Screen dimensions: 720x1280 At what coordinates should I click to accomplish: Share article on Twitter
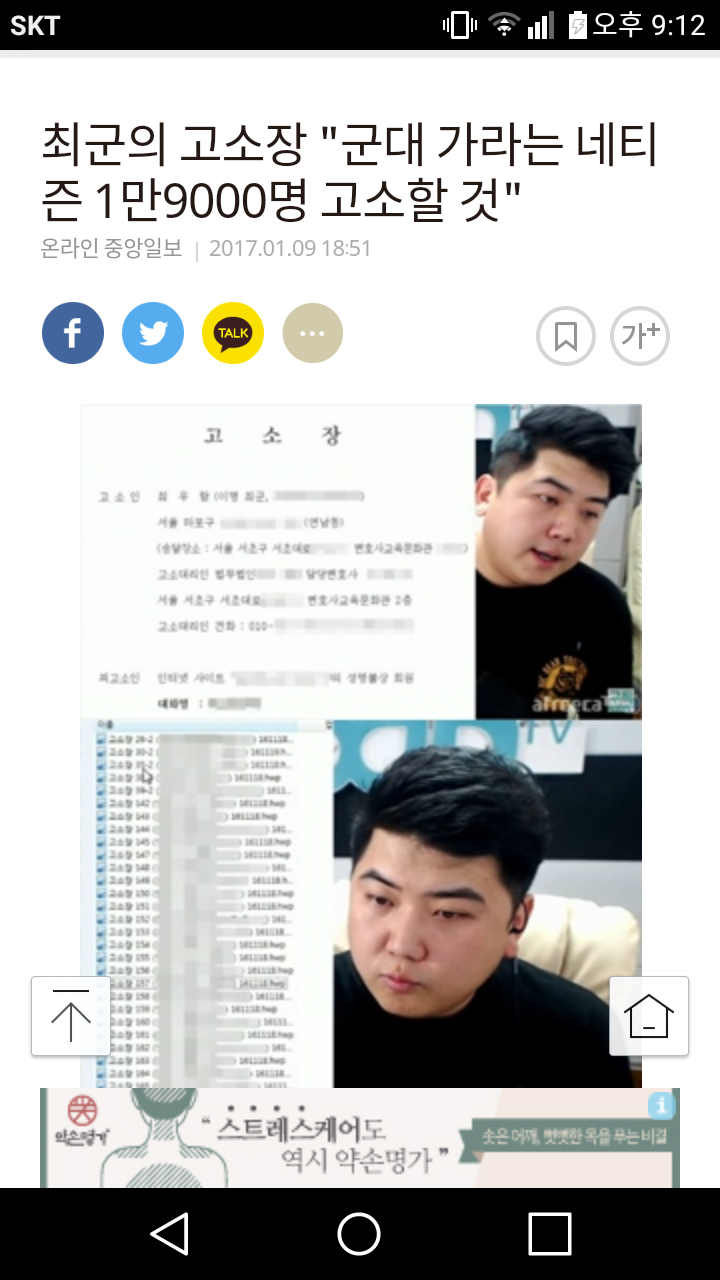153,333
